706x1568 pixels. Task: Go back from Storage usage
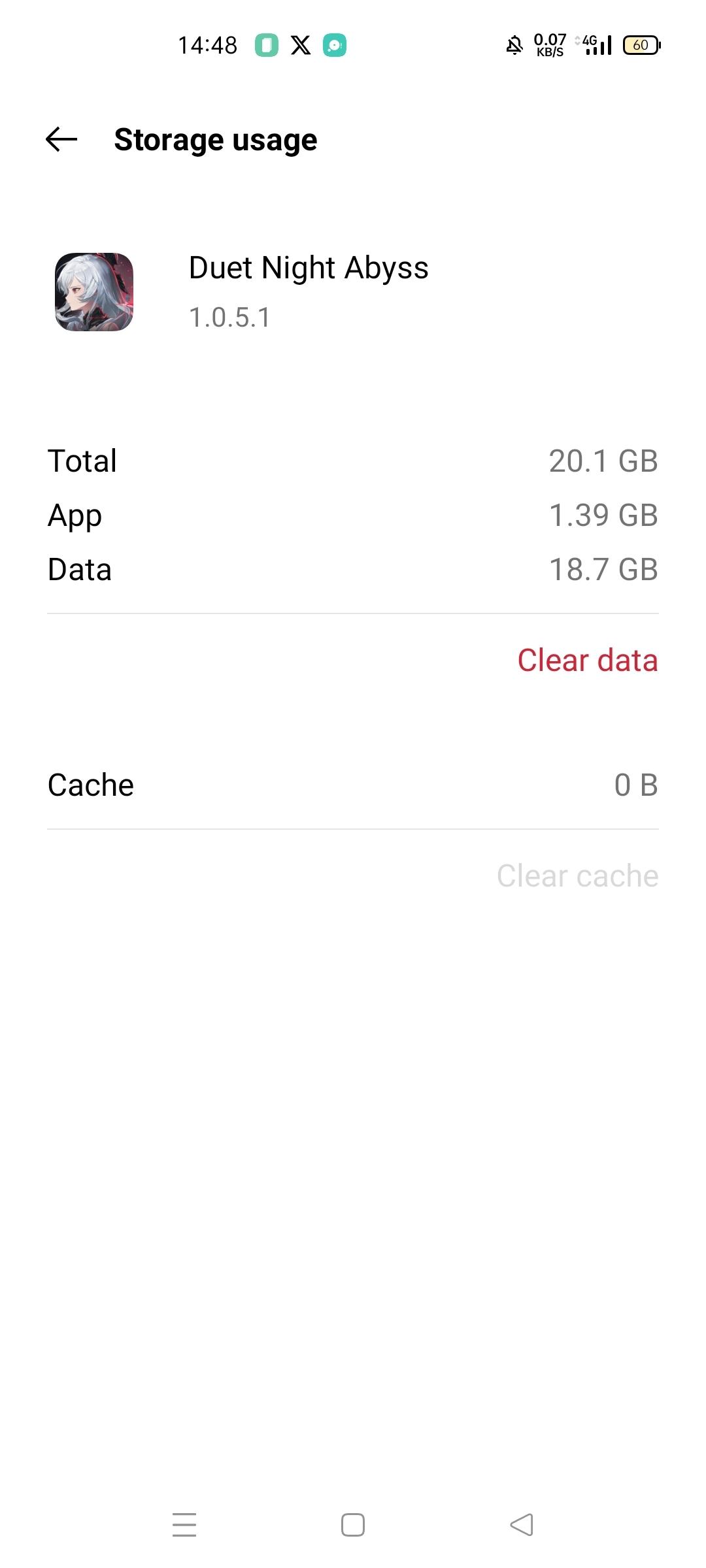coord(61,139)
